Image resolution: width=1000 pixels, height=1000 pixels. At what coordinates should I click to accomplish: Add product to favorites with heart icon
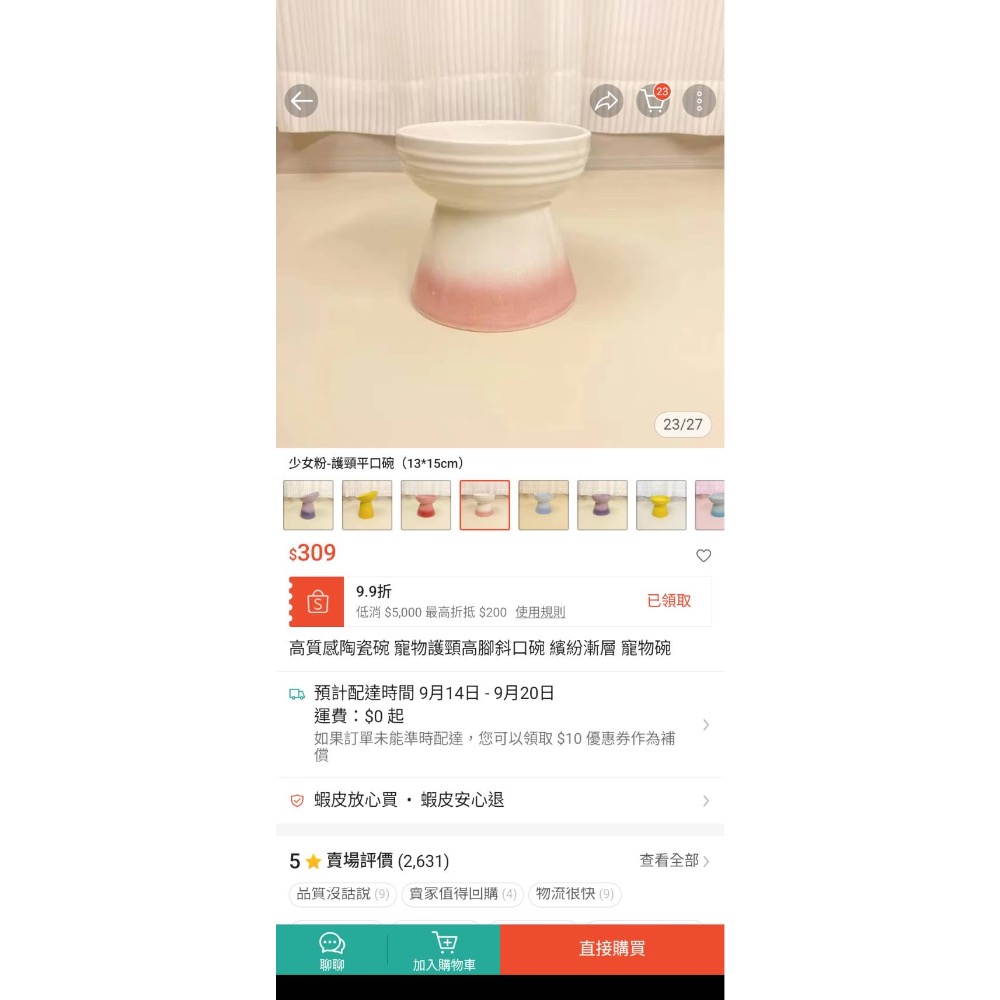[703, 556]
